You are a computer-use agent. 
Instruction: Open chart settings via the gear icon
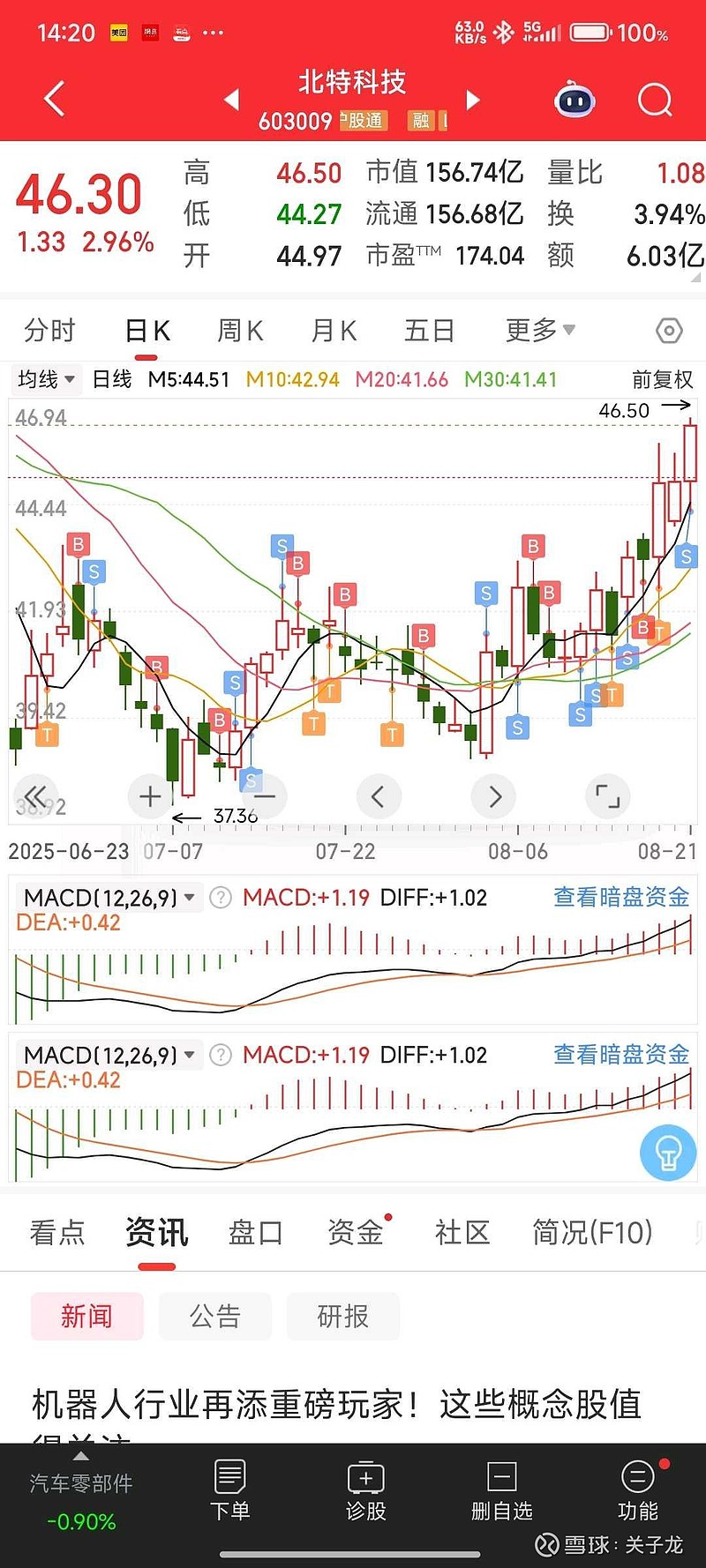point(668,330)
